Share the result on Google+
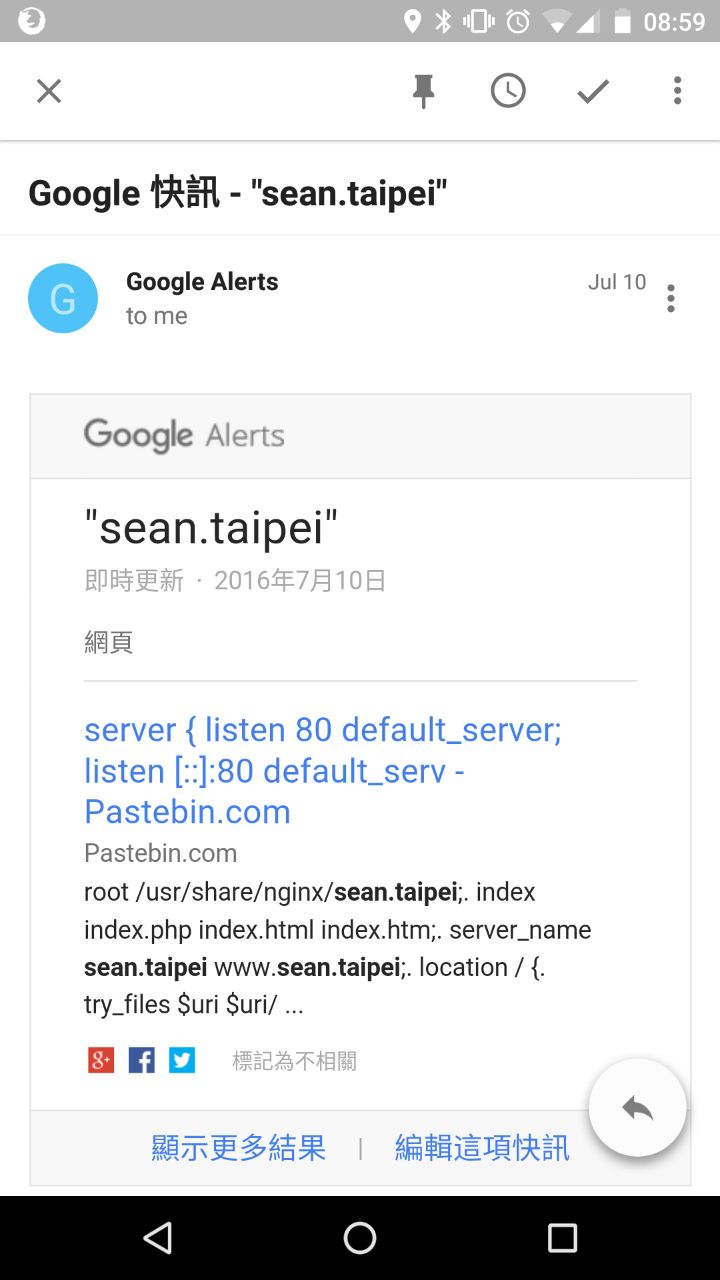Screen dimensions: 720x1280 (101, 1060)
